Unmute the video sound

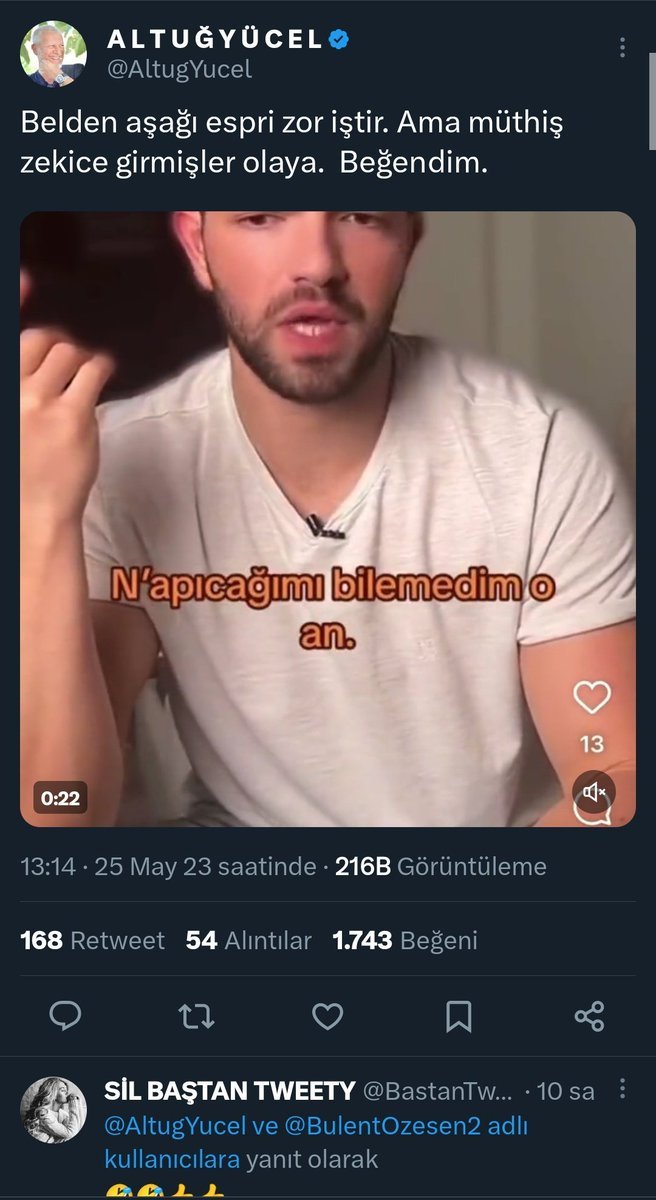coord(593,793)
